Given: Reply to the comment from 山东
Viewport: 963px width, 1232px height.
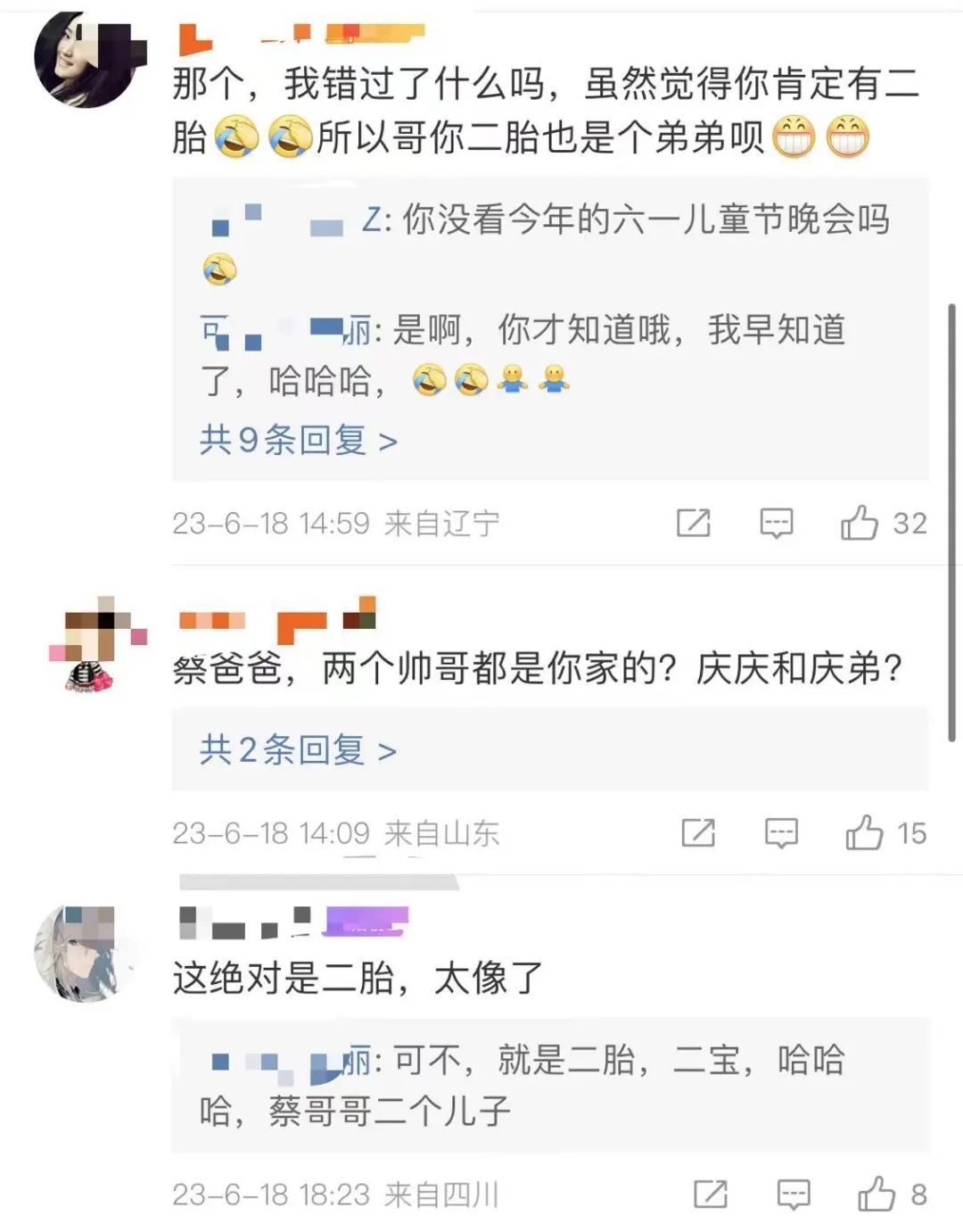Looking at the screenshot, I should pos(781,833).
